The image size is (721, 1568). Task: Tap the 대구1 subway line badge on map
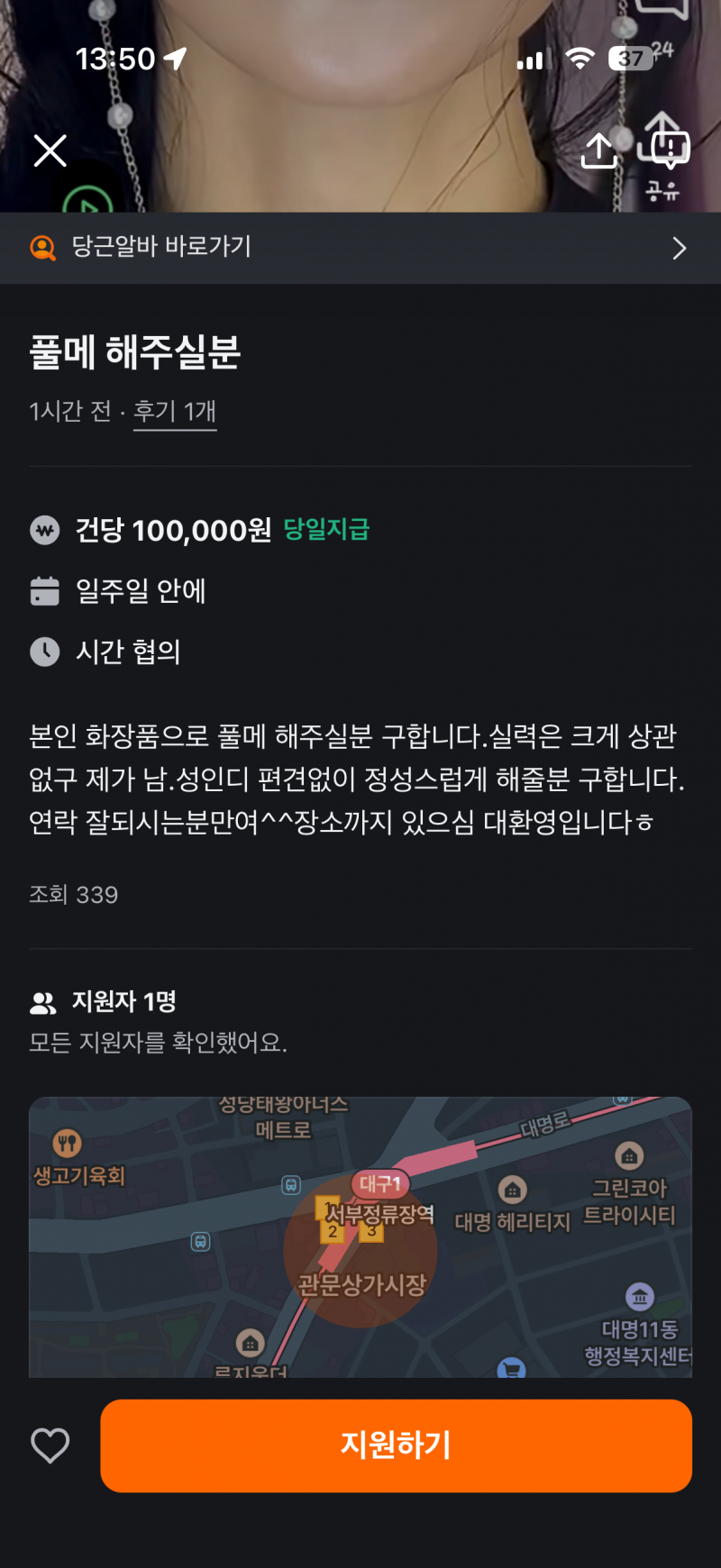pos(382,1183)
